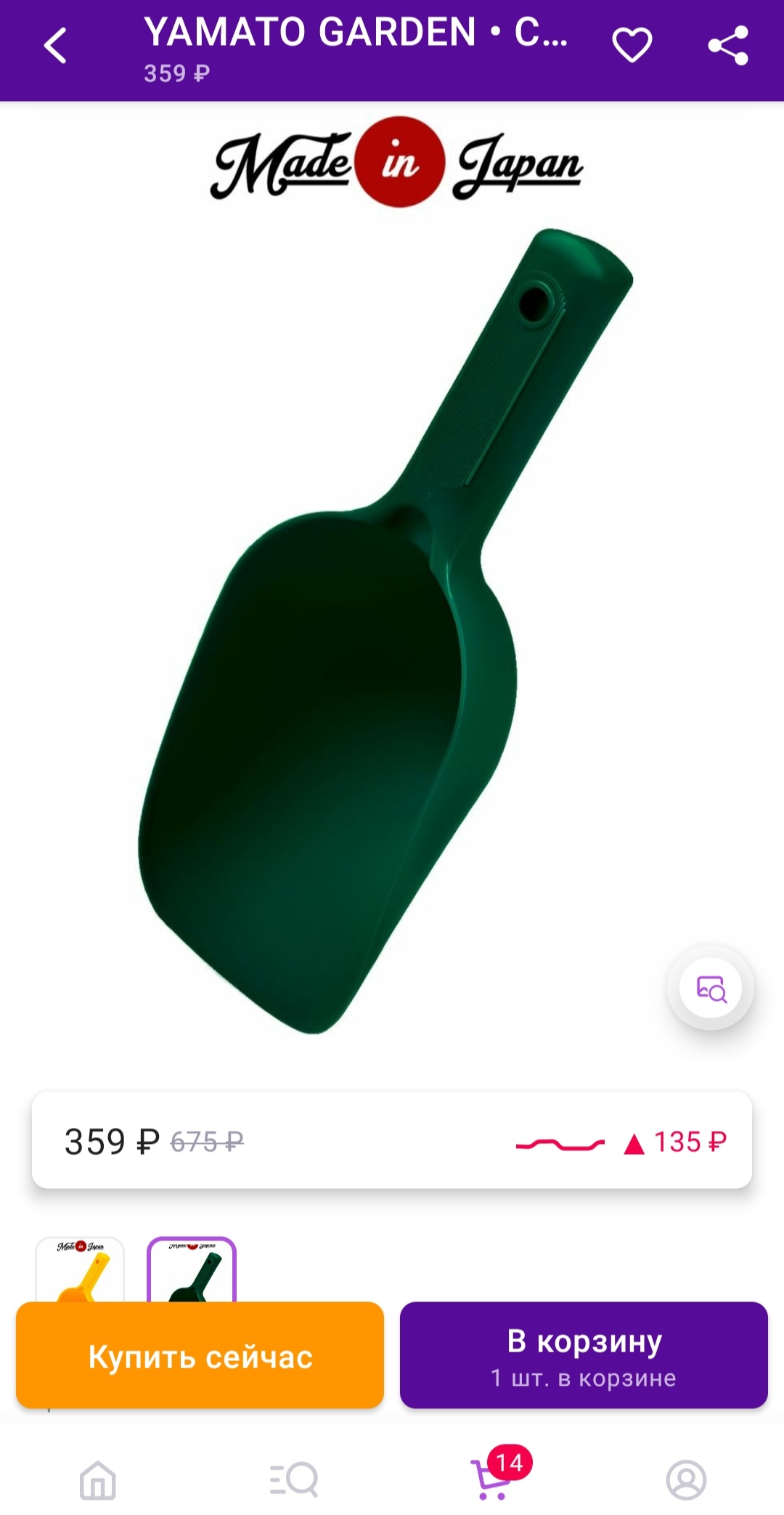Open the similar-image search floating button

pos(711,988)
